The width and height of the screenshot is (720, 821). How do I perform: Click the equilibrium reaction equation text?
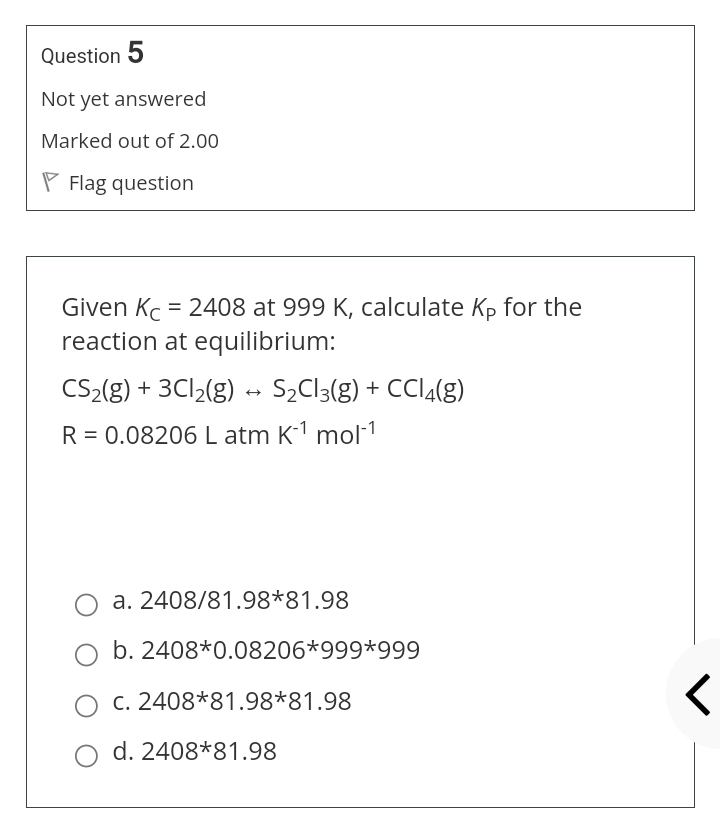click(262, 388)
